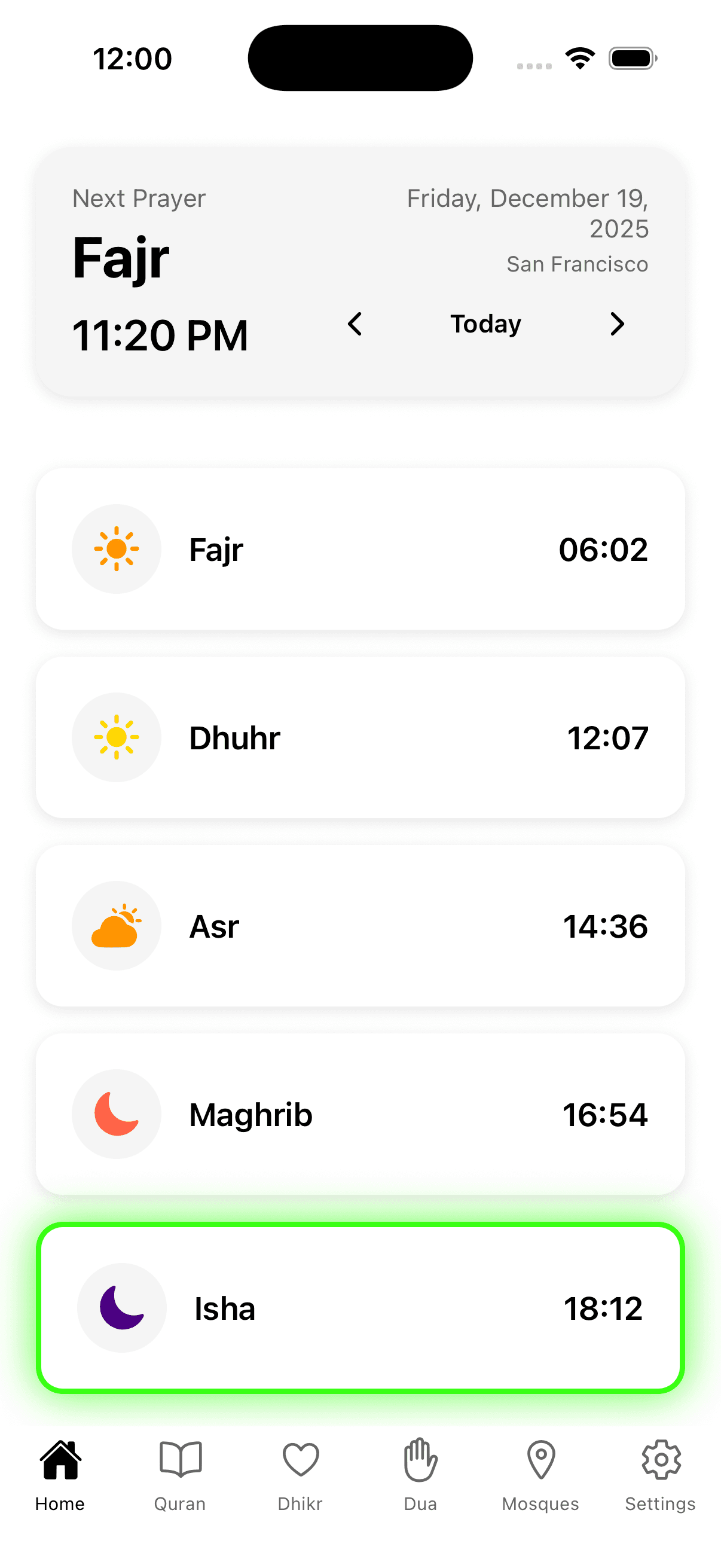Viewport: 721px width, 1568px height.
Task: Click the Maghrib crescent moon icon
Action: (x=117, y=1114)
